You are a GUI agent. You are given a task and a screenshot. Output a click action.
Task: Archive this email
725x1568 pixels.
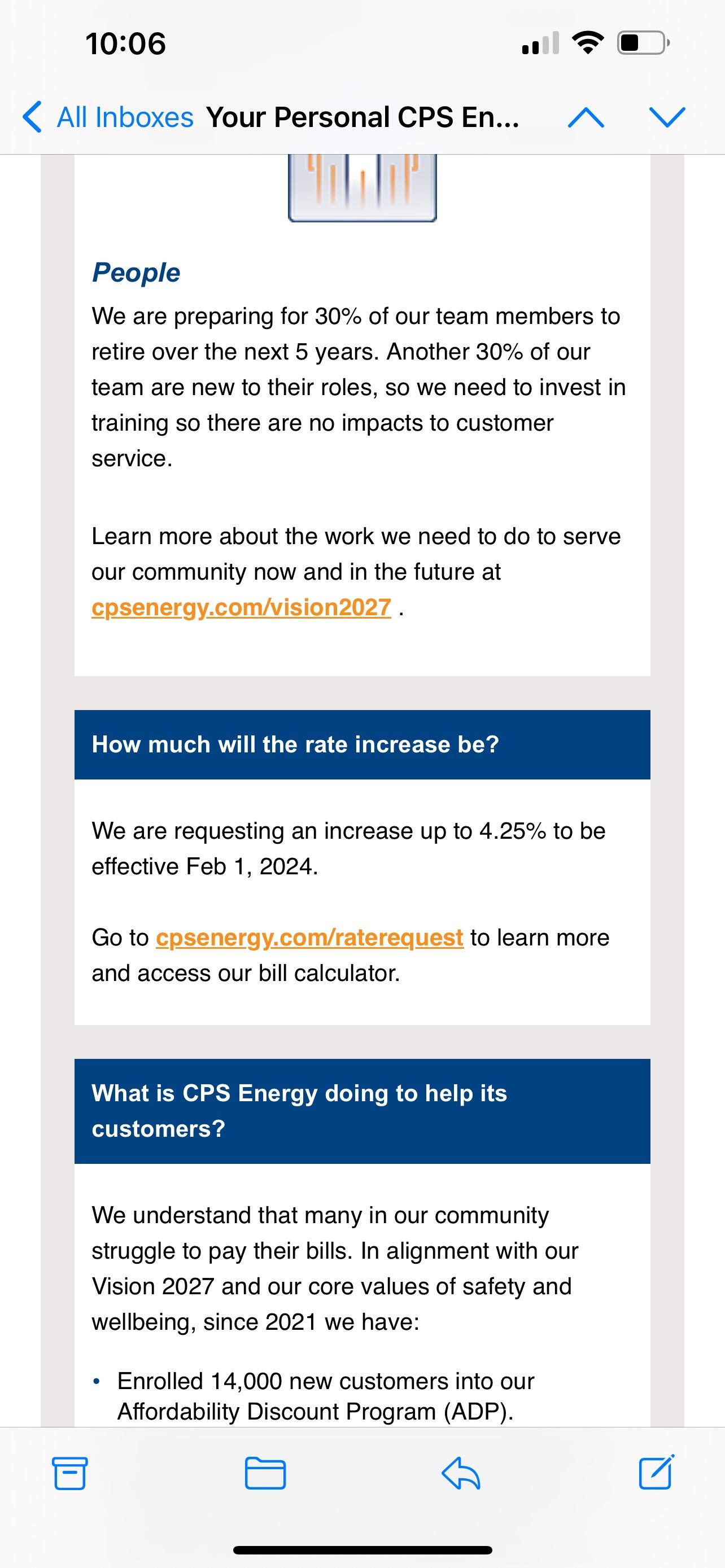(x=70, y=1473)
